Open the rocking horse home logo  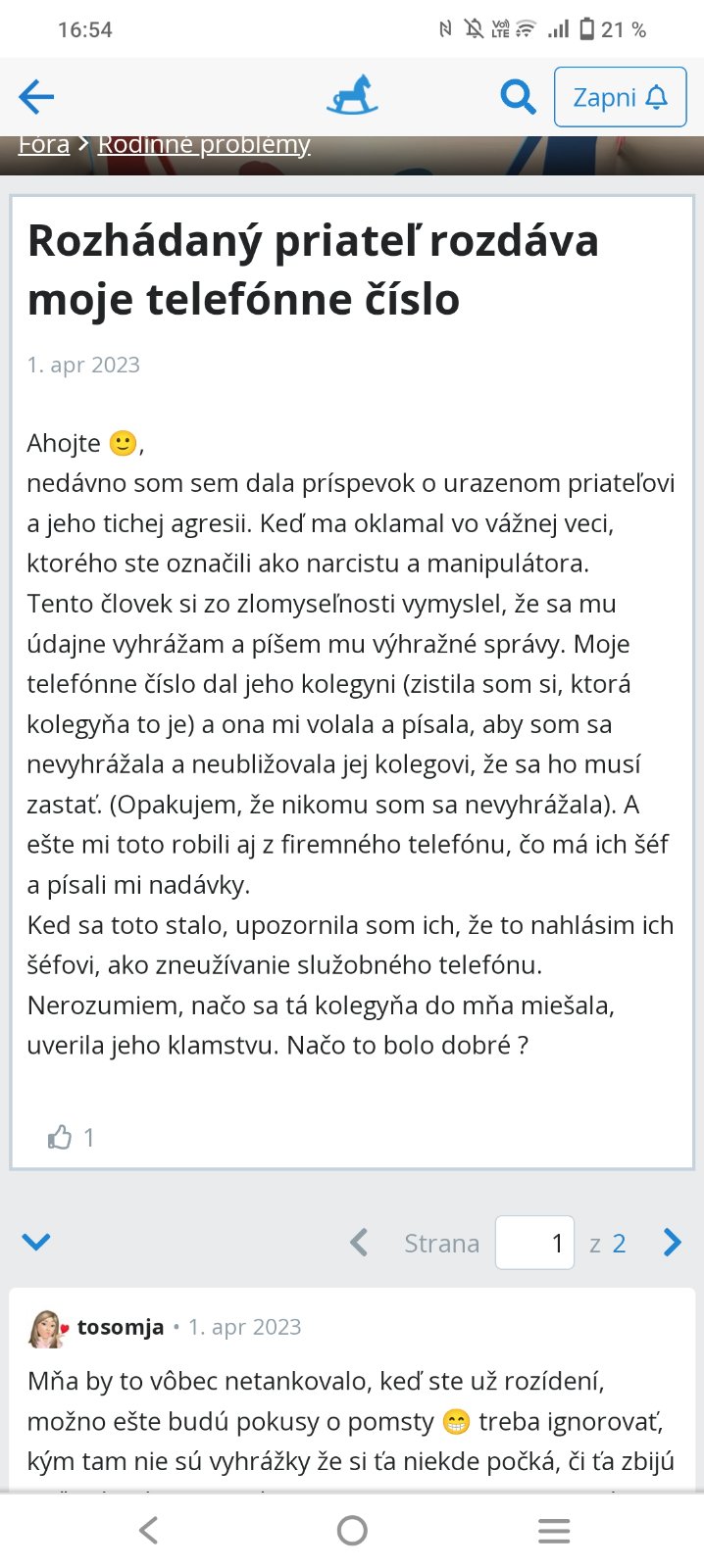click(x=352, y=96)
